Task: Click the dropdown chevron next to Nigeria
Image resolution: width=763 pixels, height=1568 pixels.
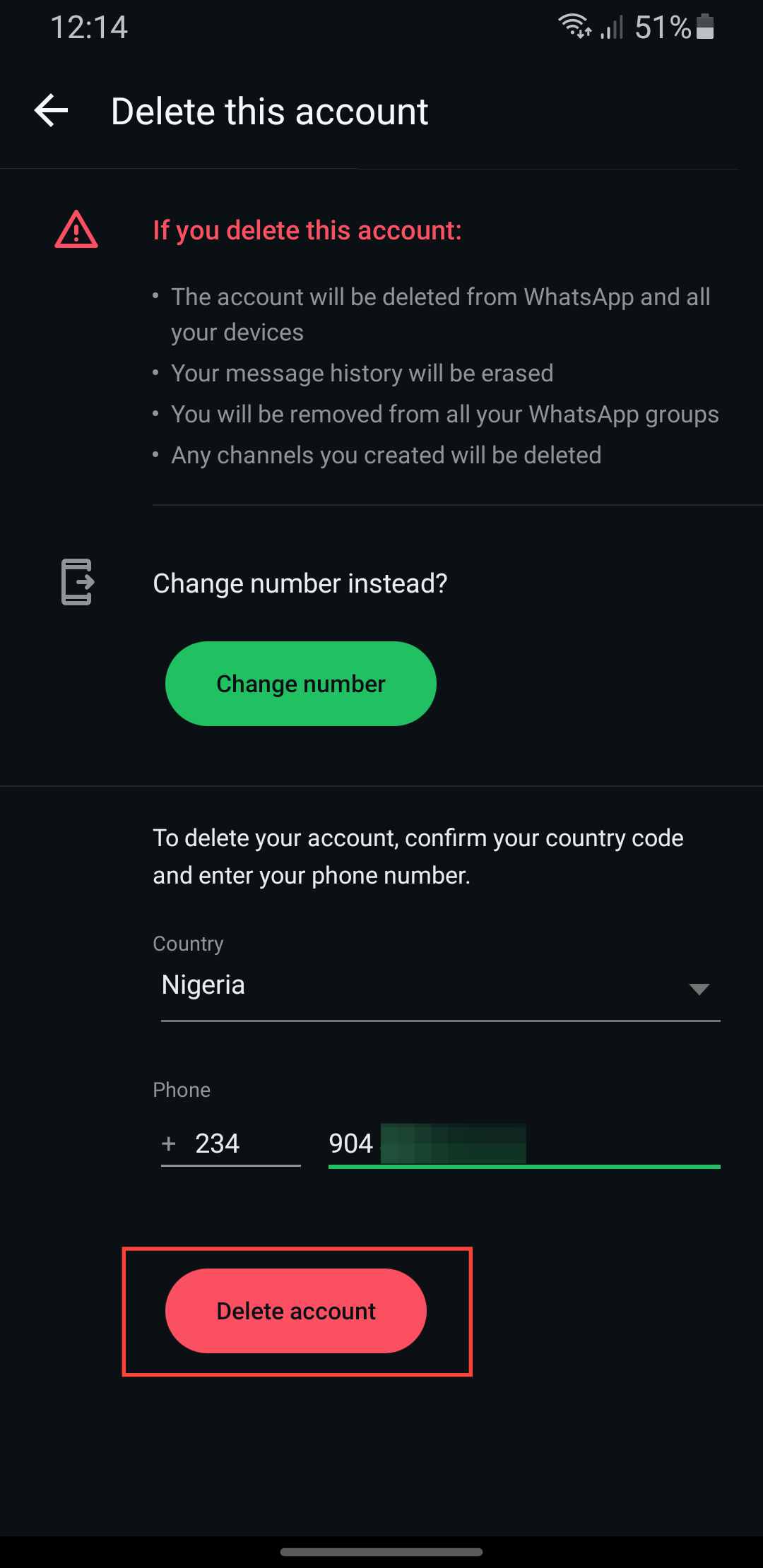Action: tap(699, 990)
